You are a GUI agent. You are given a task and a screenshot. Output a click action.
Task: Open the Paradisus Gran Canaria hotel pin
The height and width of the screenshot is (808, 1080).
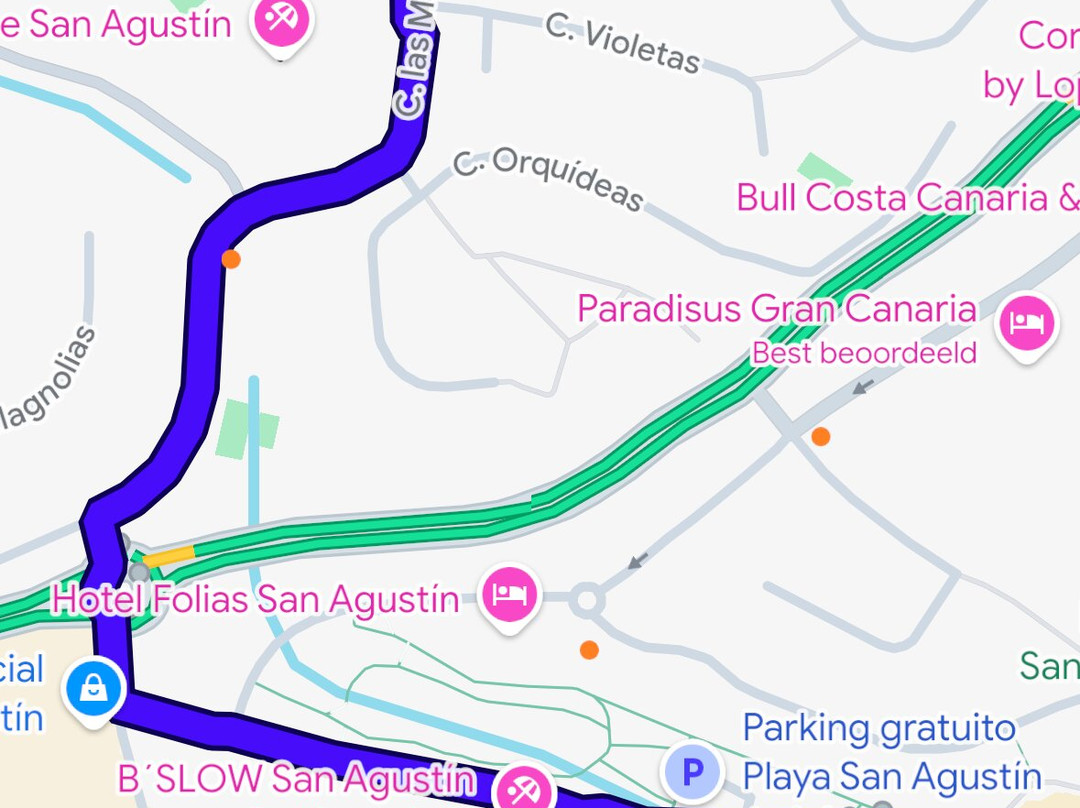(x=1027, y=323)
